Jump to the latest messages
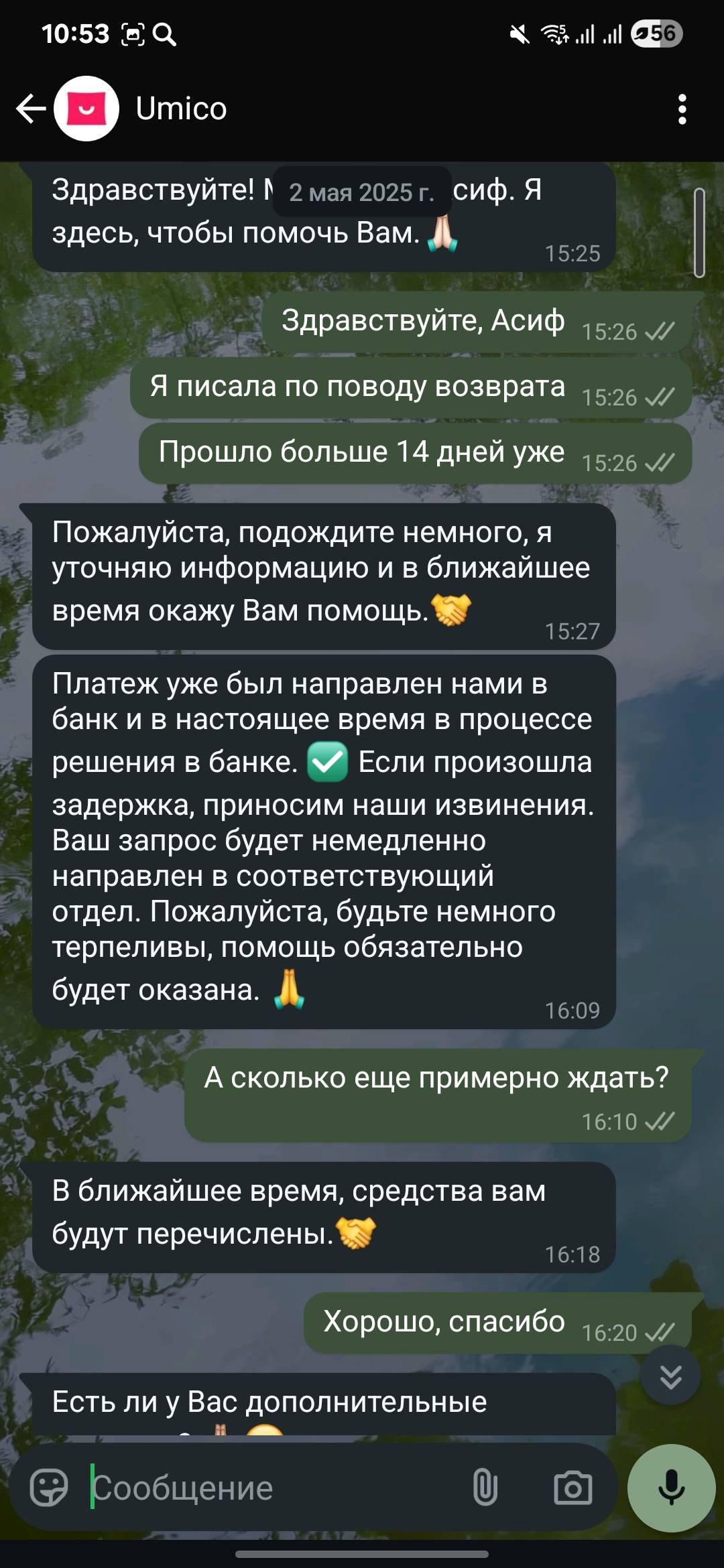Screen dimensions: 724x1568 (670, 1377)
